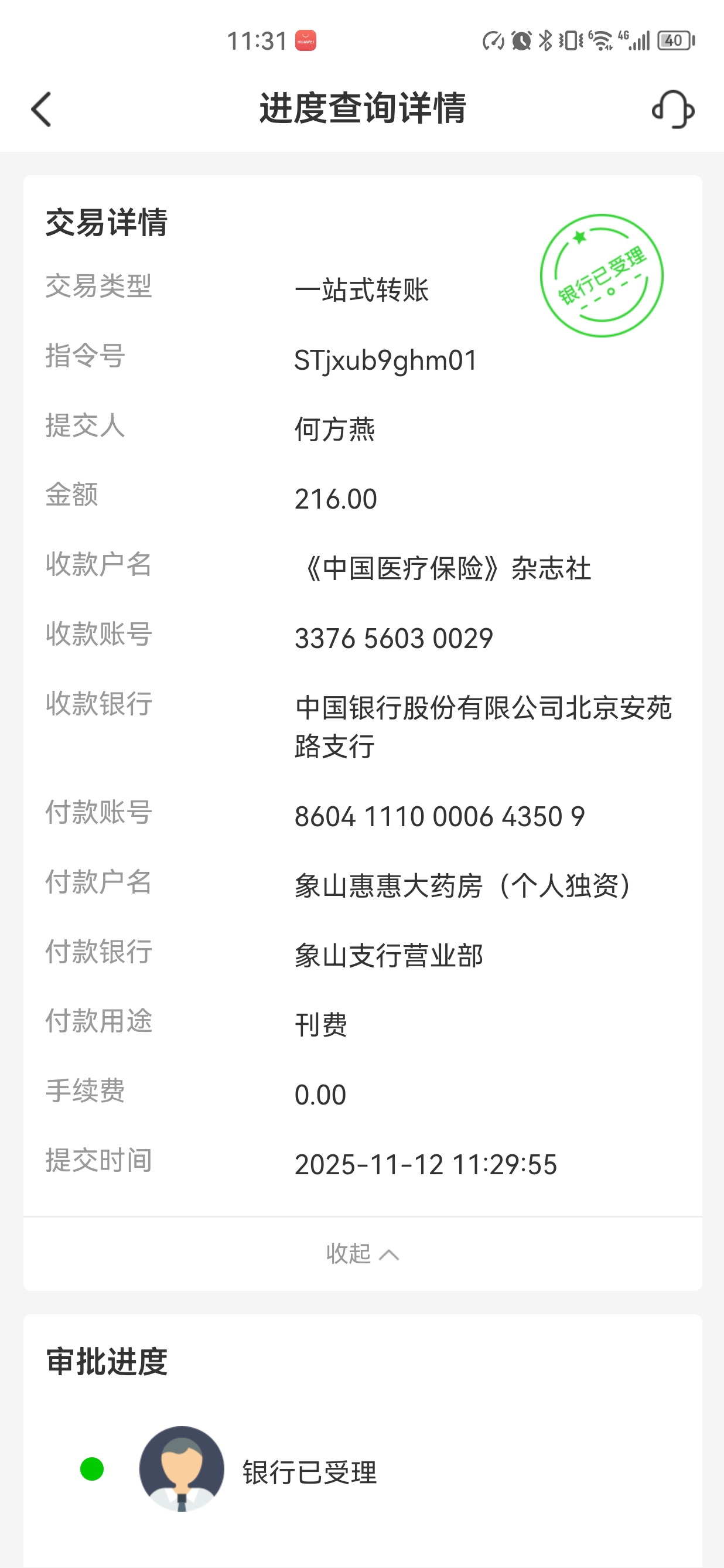
Task: Go back from the progress detail page
Action: (42, 110)
